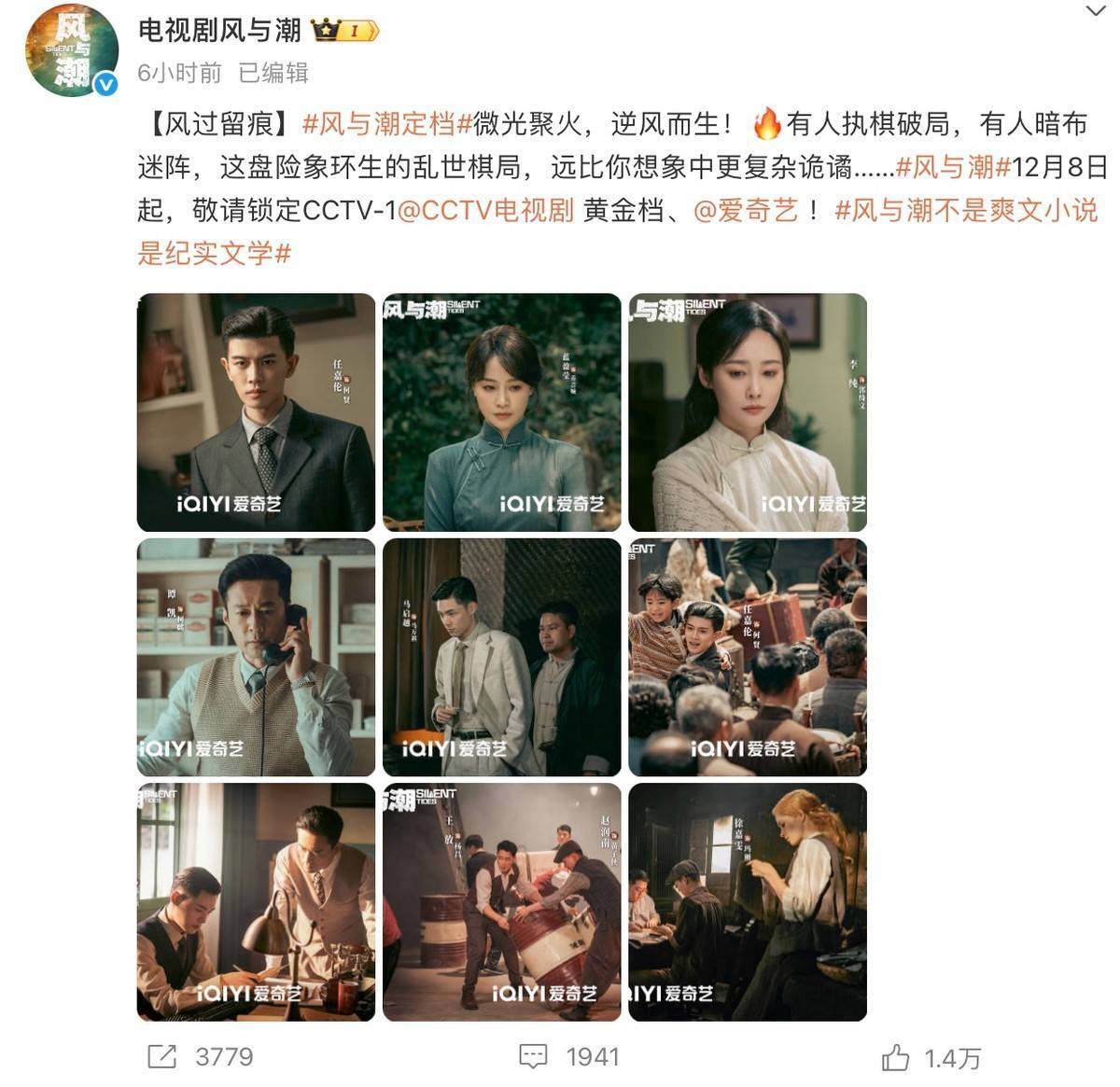Open the 电视剧风与潮 account name
1120x1087 pixels.
click(x=219, y=31)
